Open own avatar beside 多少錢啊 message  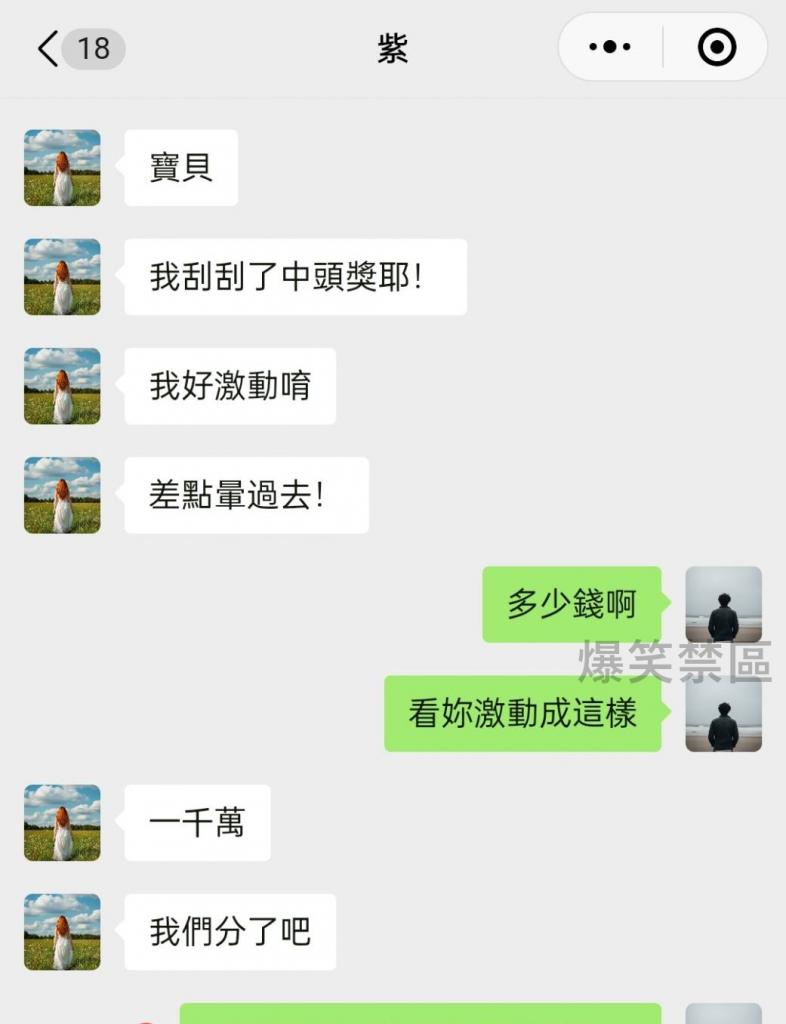tap(723, 604)
